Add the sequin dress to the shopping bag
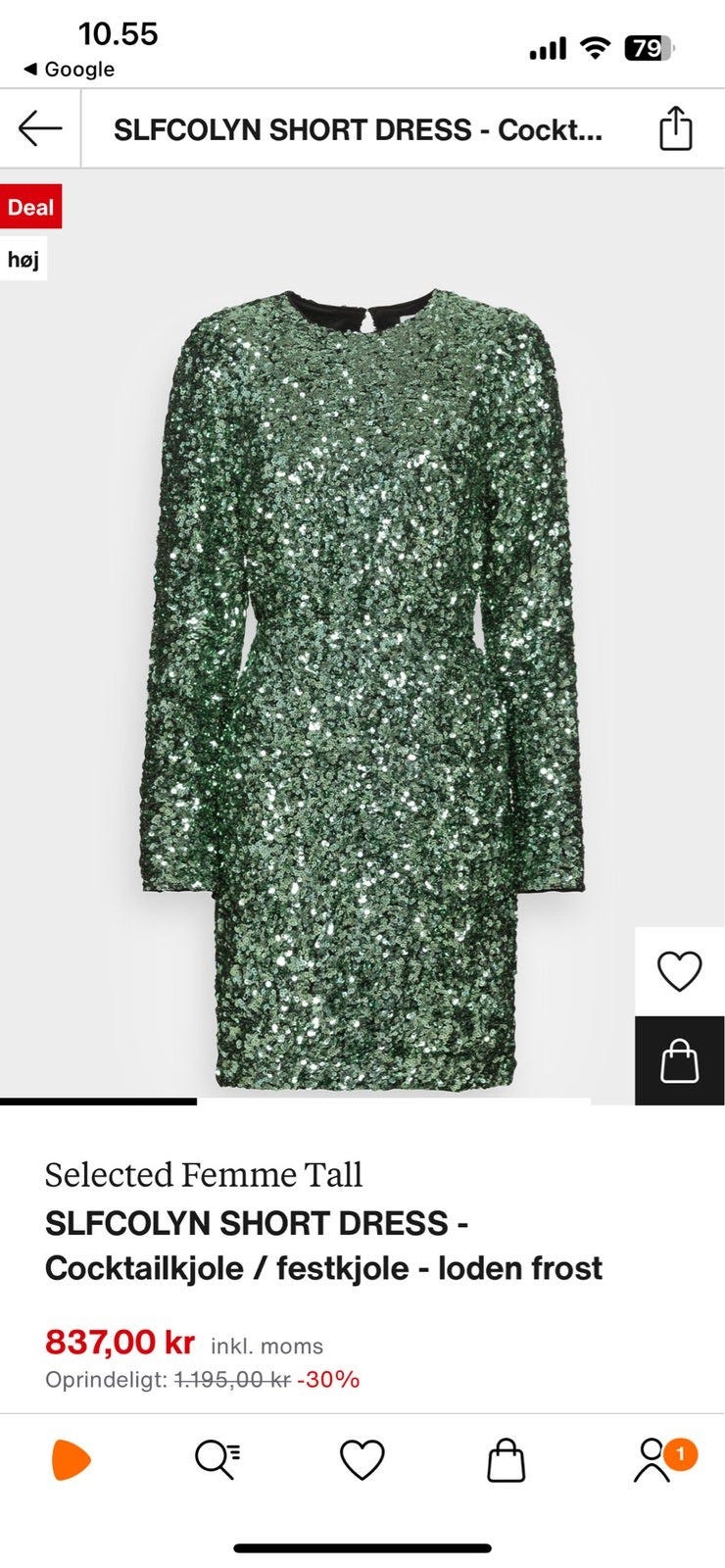725x1568 pixels. pos(679,1061)
